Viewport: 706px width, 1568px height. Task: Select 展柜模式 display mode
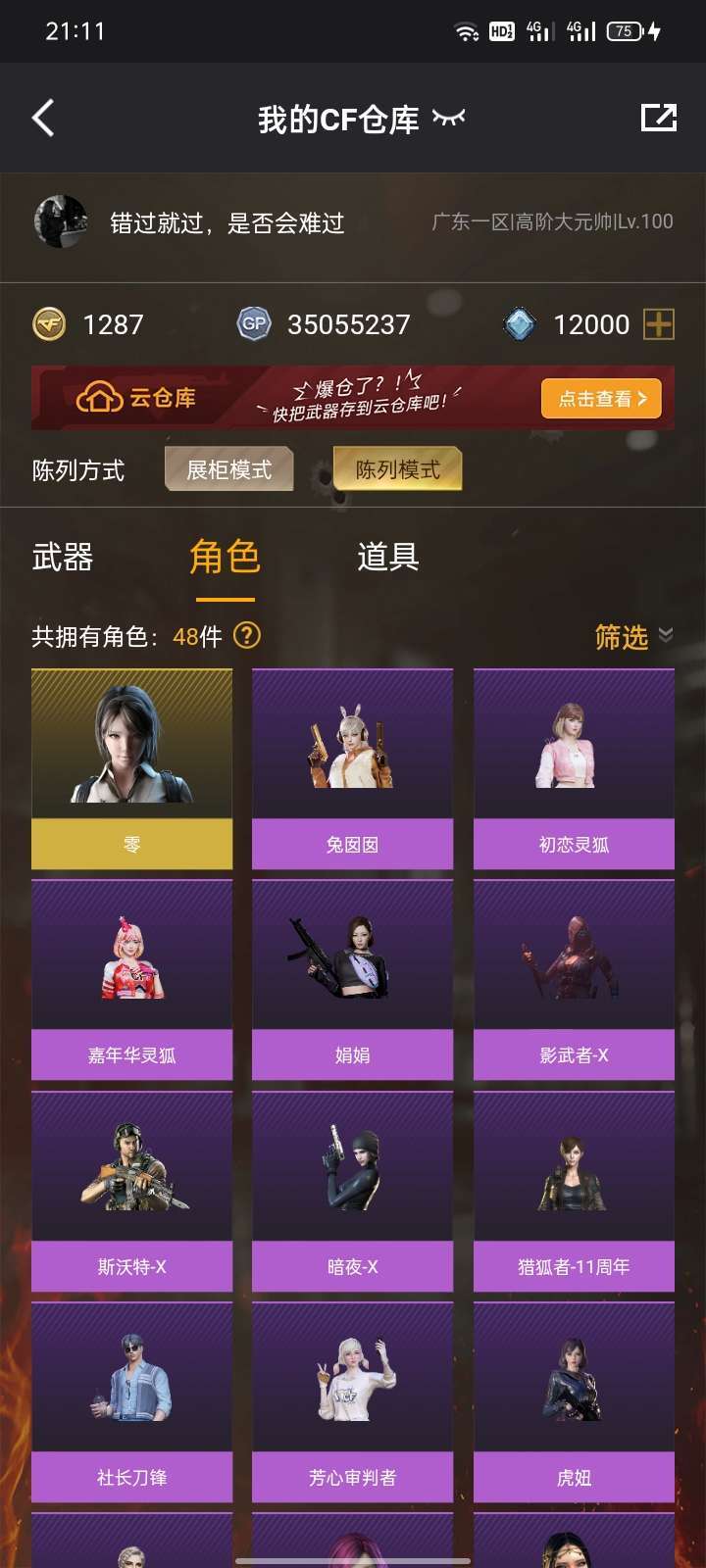point(229,469)
